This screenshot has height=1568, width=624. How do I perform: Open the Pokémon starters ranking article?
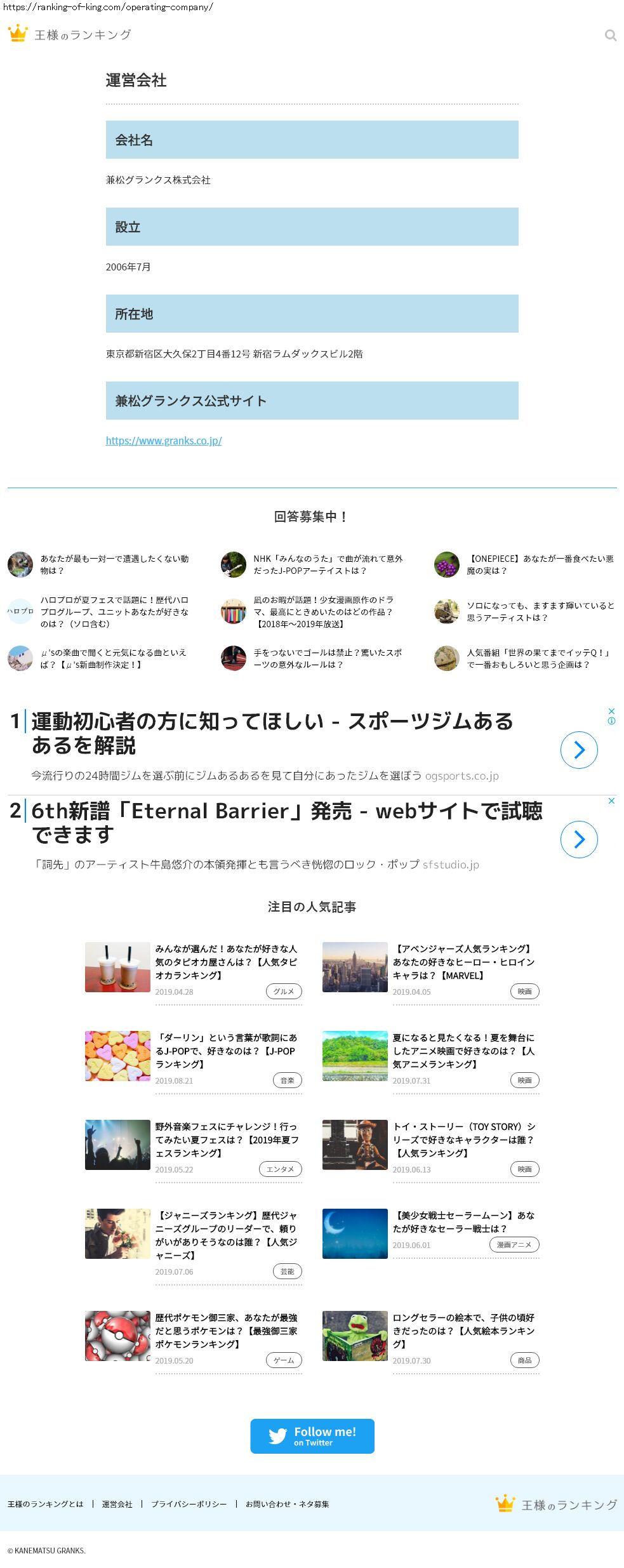coord(226,1331)
